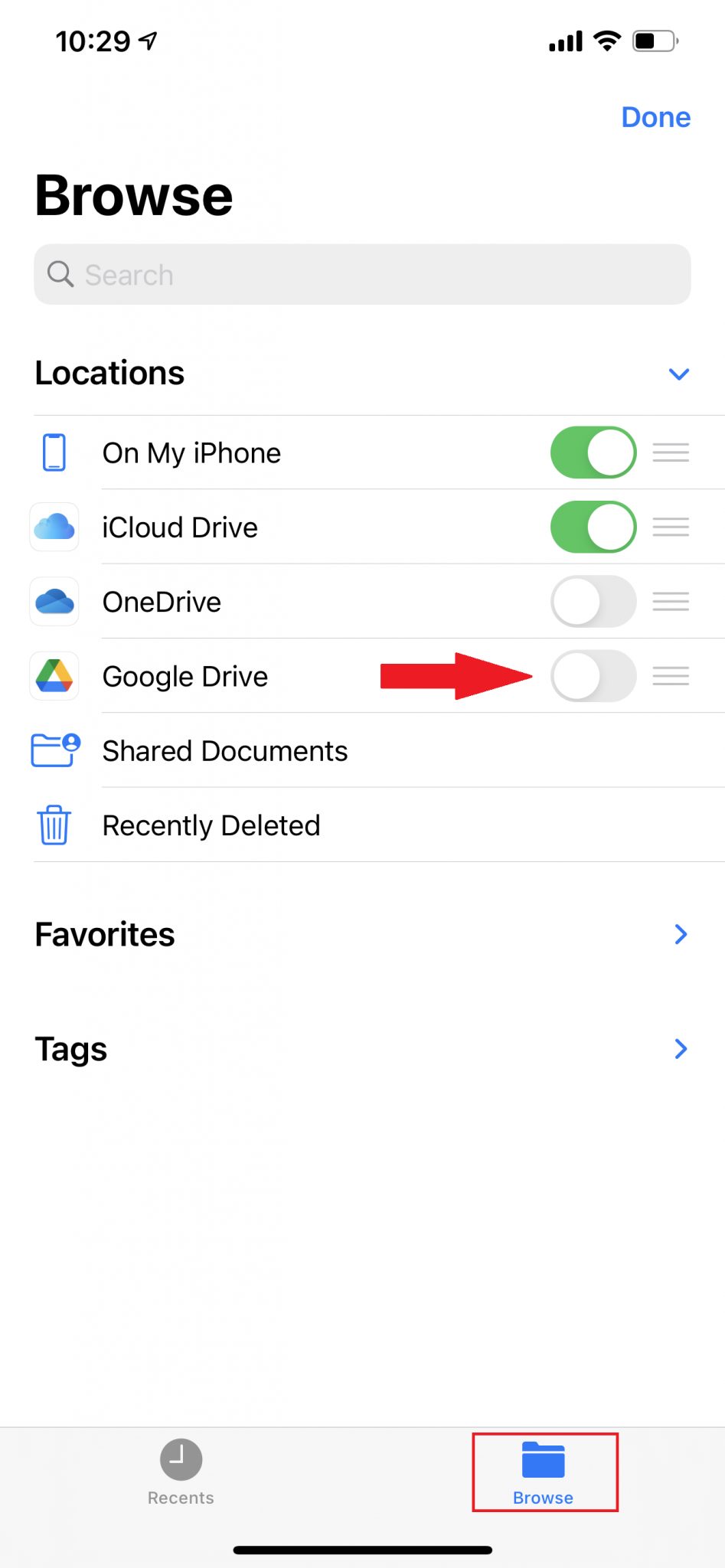
Task: Tap the Done button
Action: tap(655, 116)
